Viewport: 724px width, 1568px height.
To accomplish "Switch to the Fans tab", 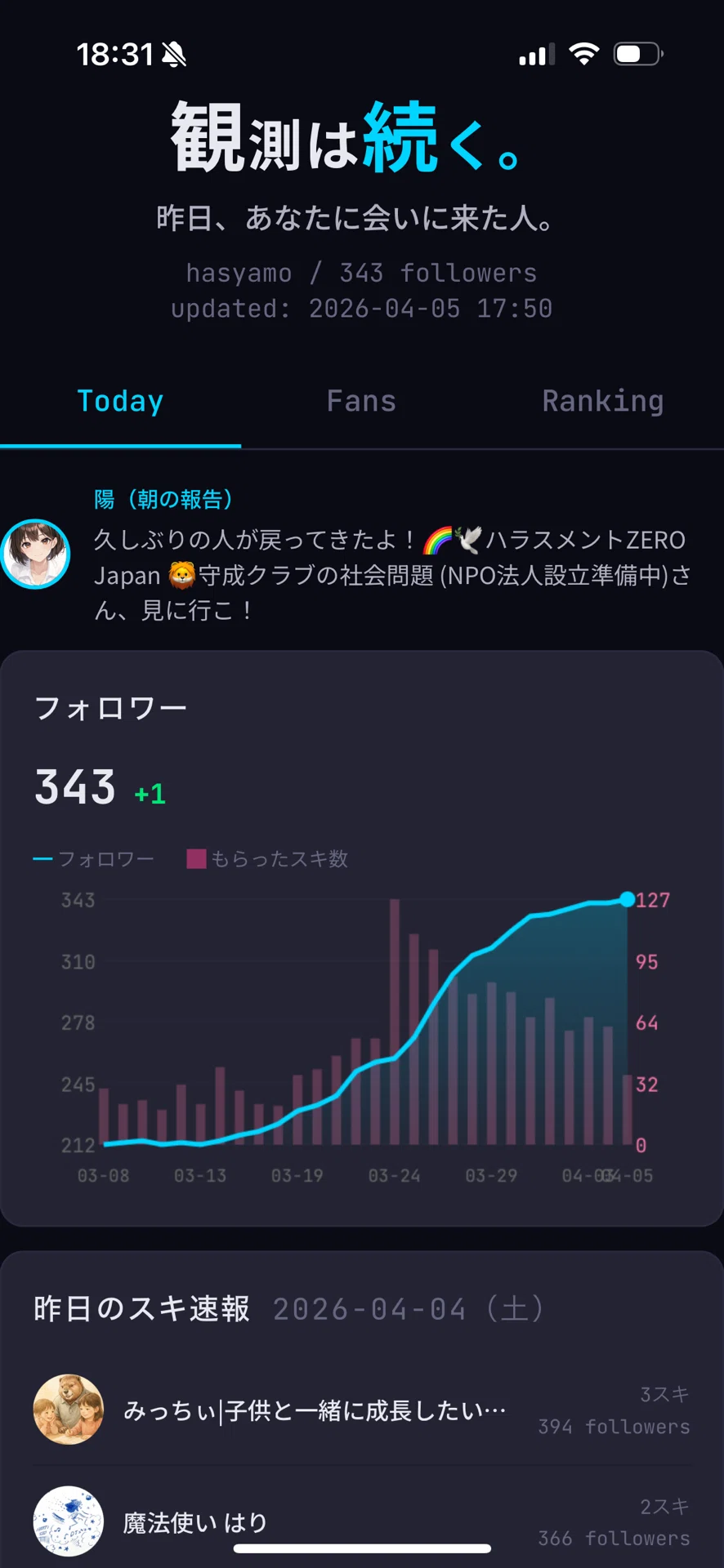I will 361,401.
